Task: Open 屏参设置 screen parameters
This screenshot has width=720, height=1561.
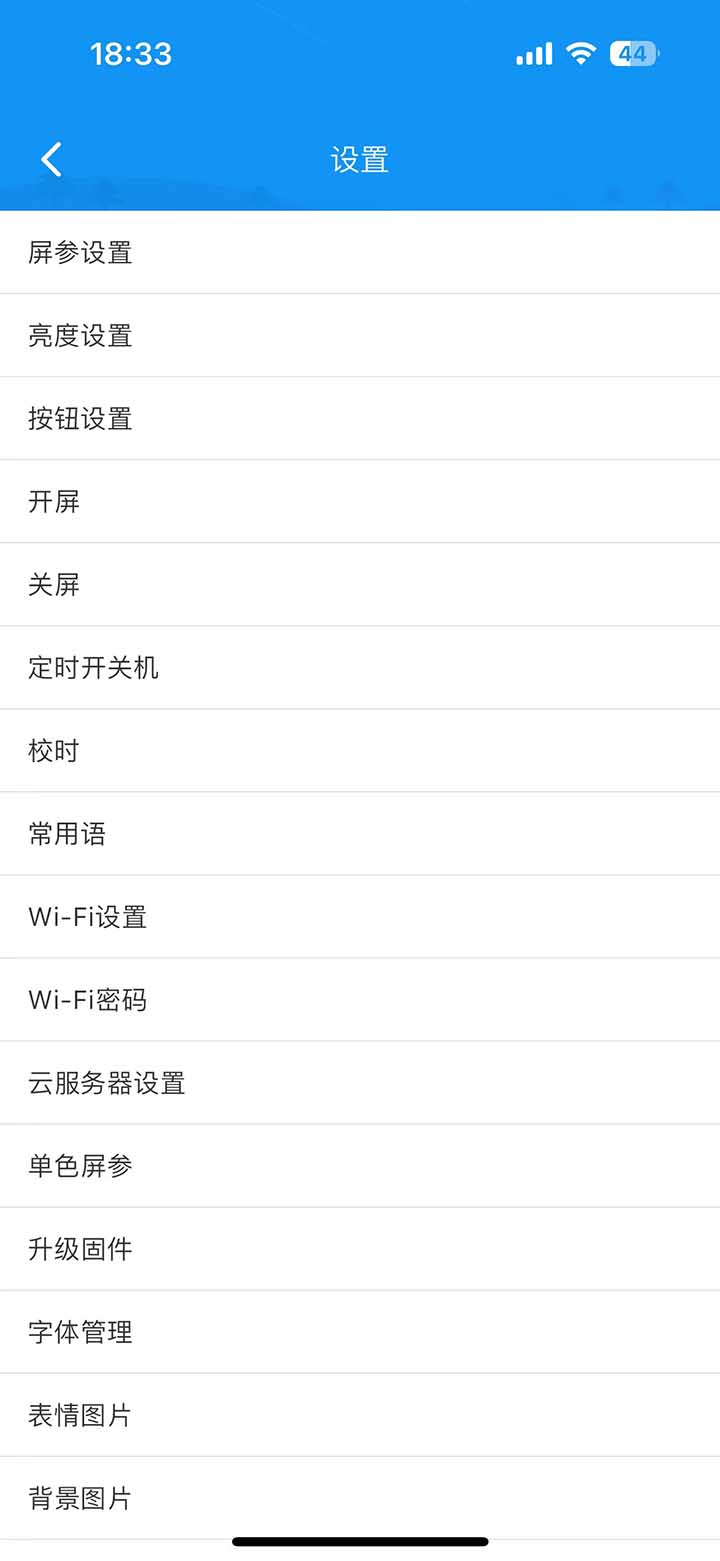Action: [80, 253]
